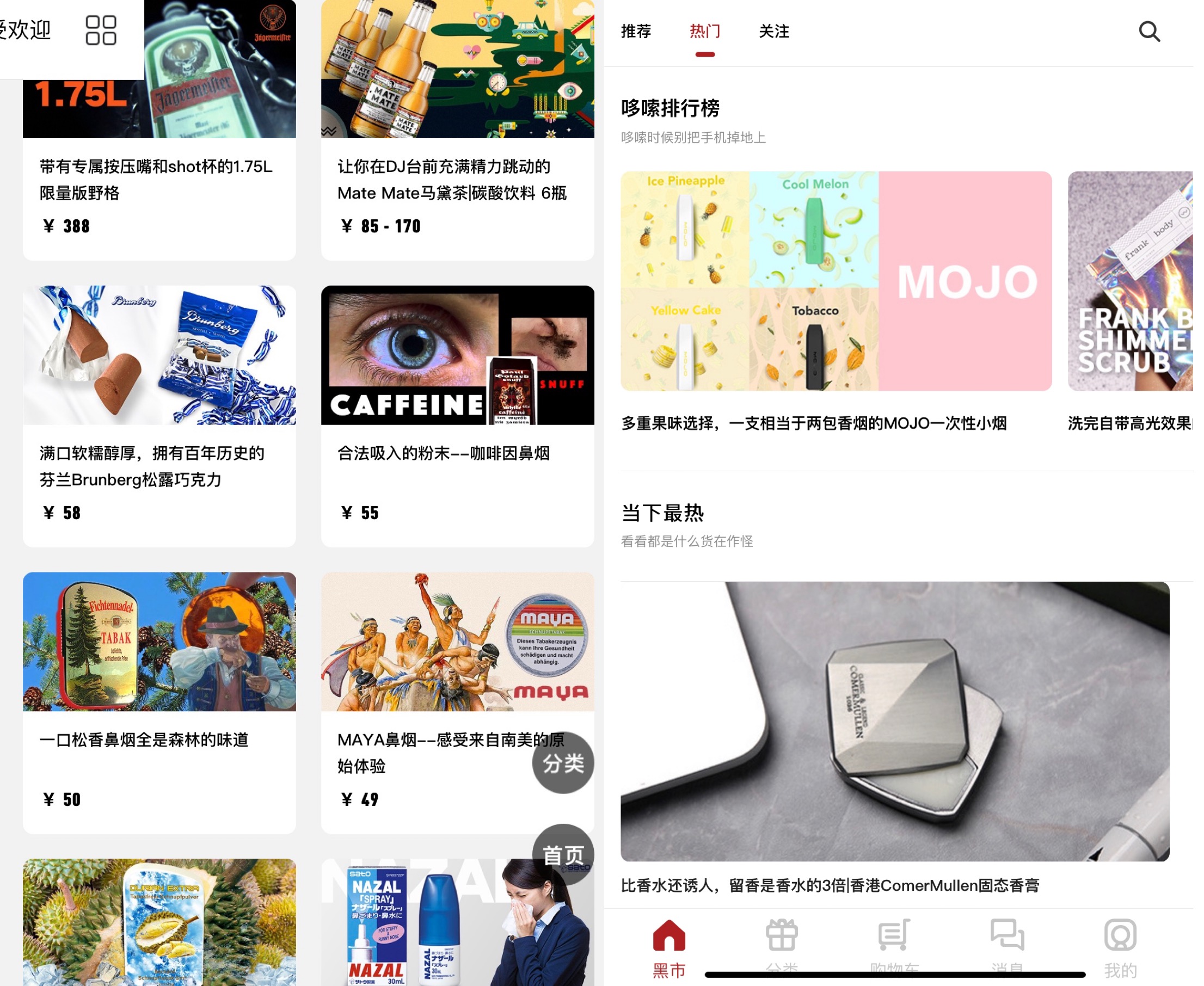Switch to the 推荐 tab
Viewport: 1204px width, 986px height.
click(x=636, y=31)
